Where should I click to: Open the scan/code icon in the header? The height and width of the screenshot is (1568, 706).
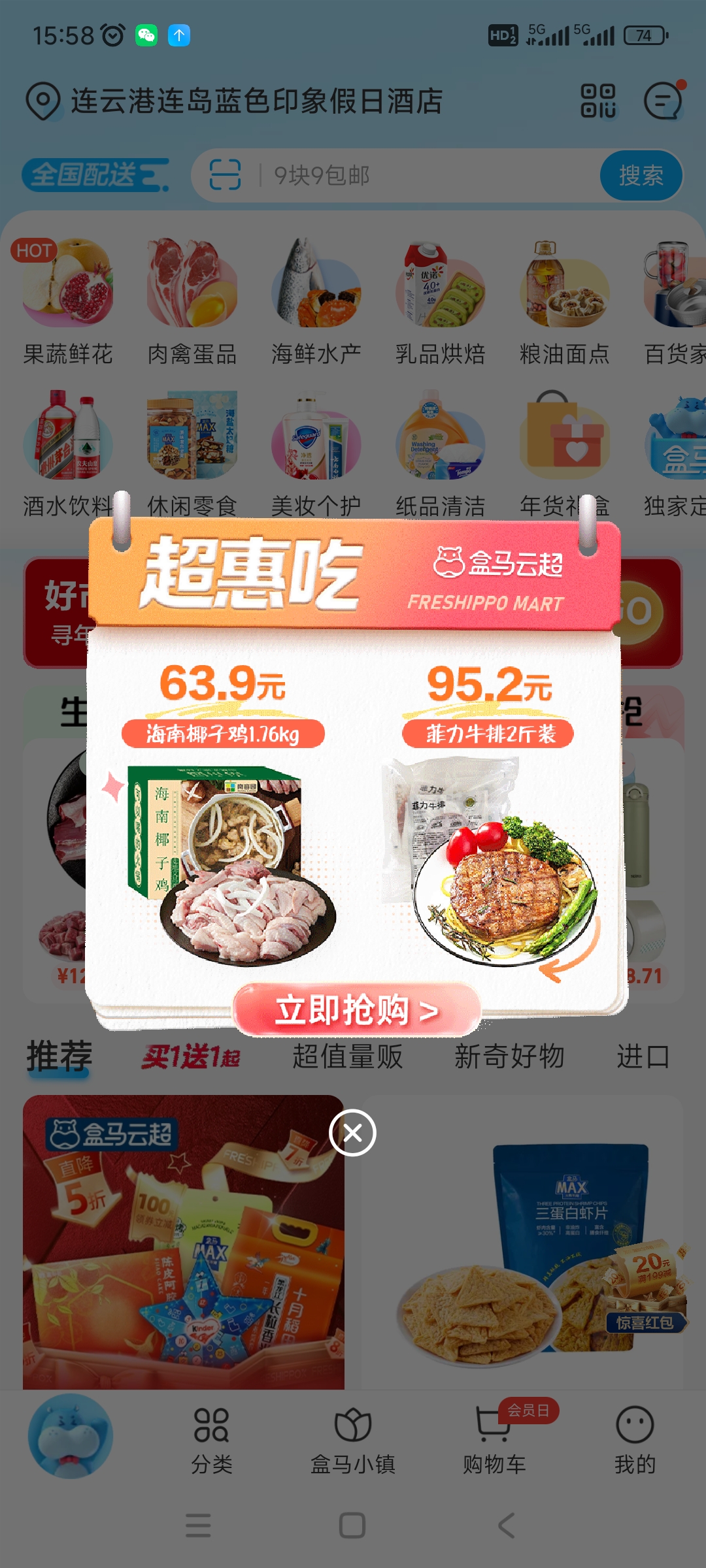tap(598, 101)
